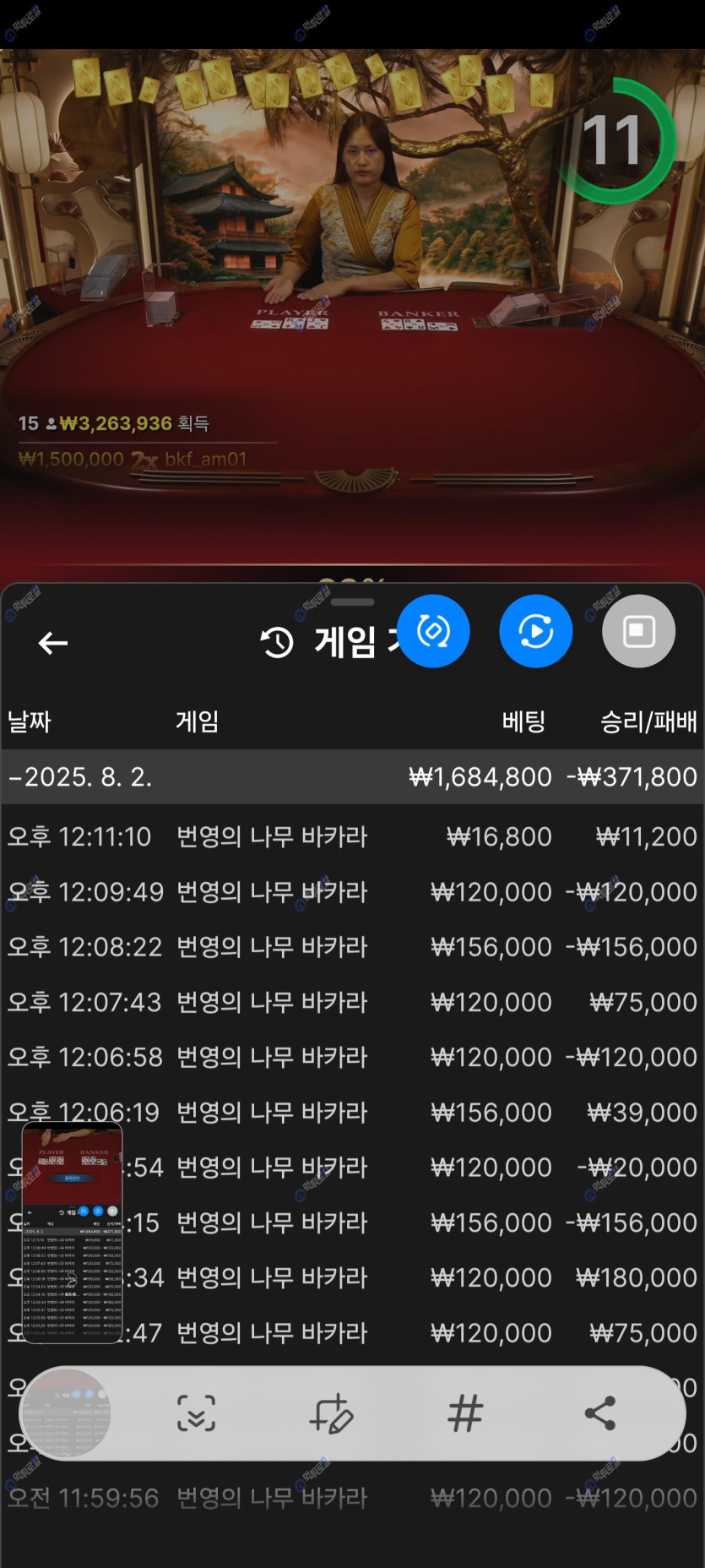The height and width of the screenshot is (1568, 705).
Task: Add a hashtag tag to the screenshot
Action: [x=465, y=1413]
